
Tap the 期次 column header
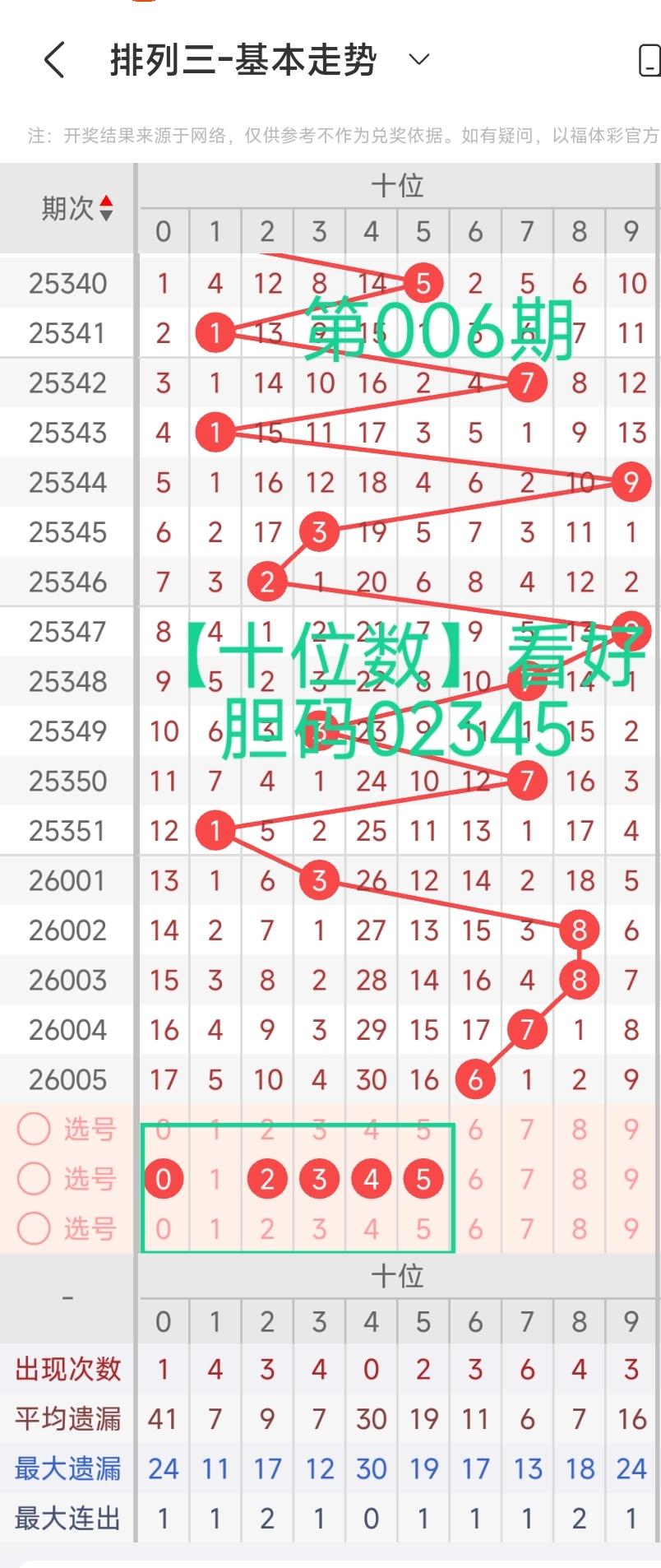pos(66,208)
